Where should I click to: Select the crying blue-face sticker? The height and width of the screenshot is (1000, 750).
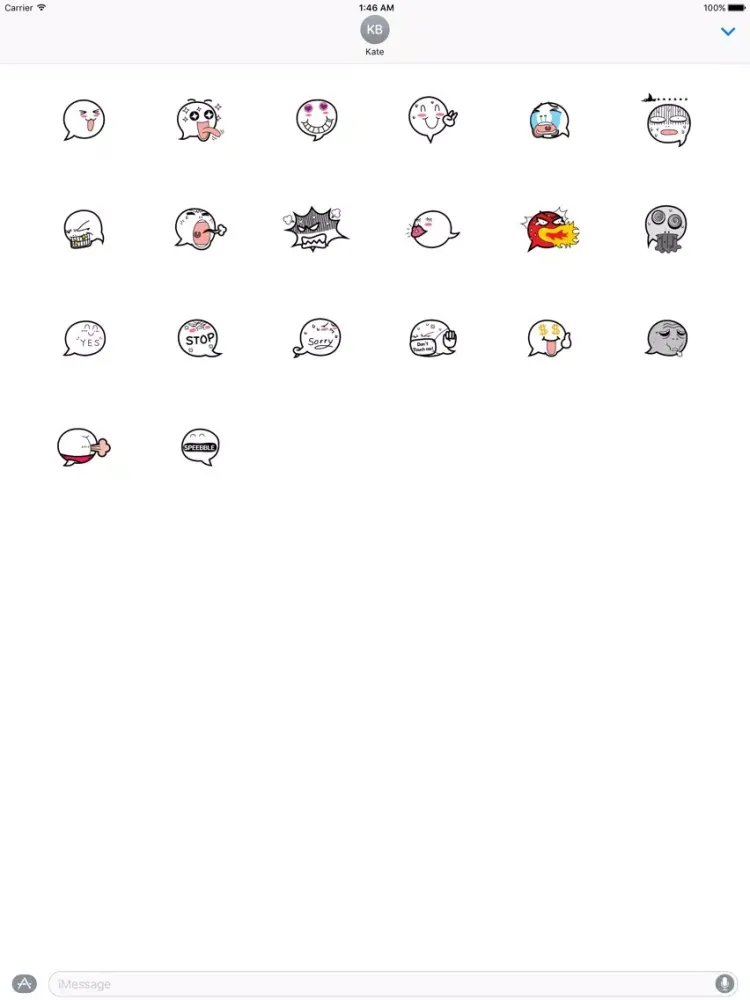(x=549, y=118)
